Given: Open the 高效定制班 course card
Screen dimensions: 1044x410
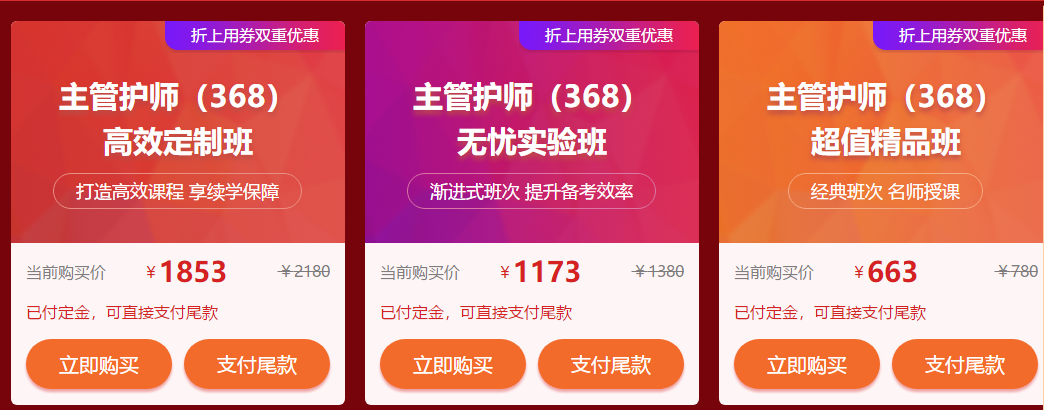Looking at the screenshot, I should click(x=178, y=130).
